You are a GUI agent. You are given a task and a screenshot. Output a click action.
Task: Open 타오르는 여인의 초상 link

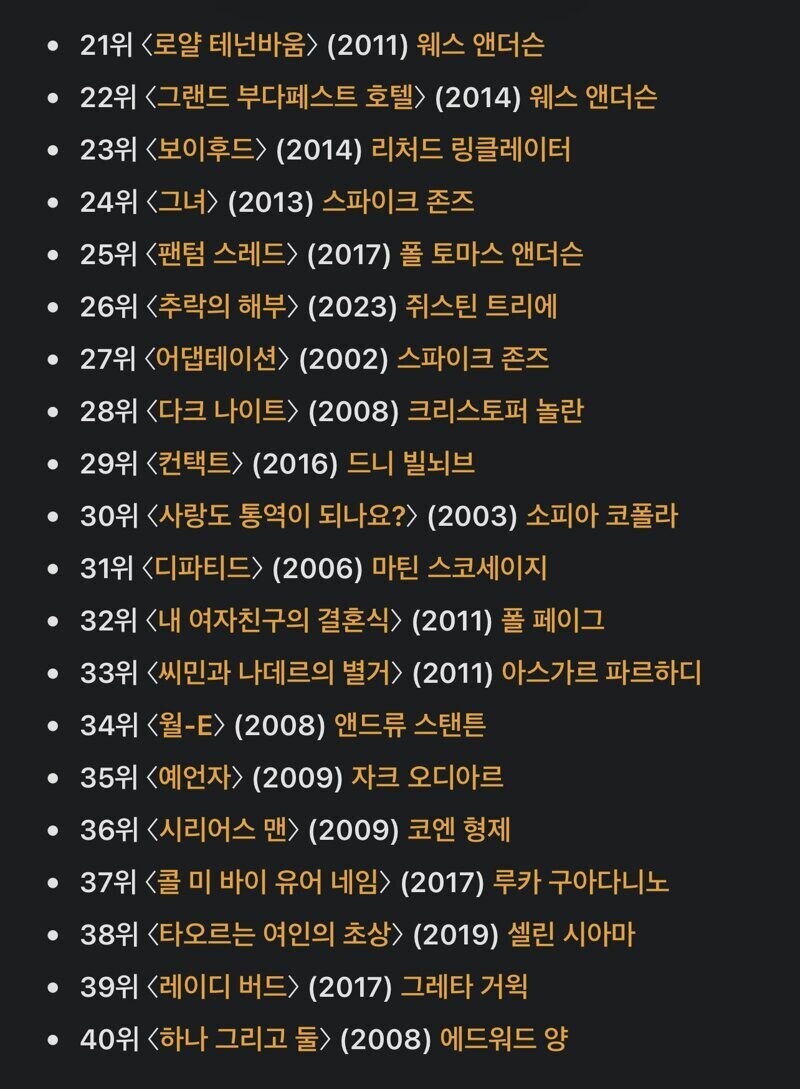tap(274, 935)
